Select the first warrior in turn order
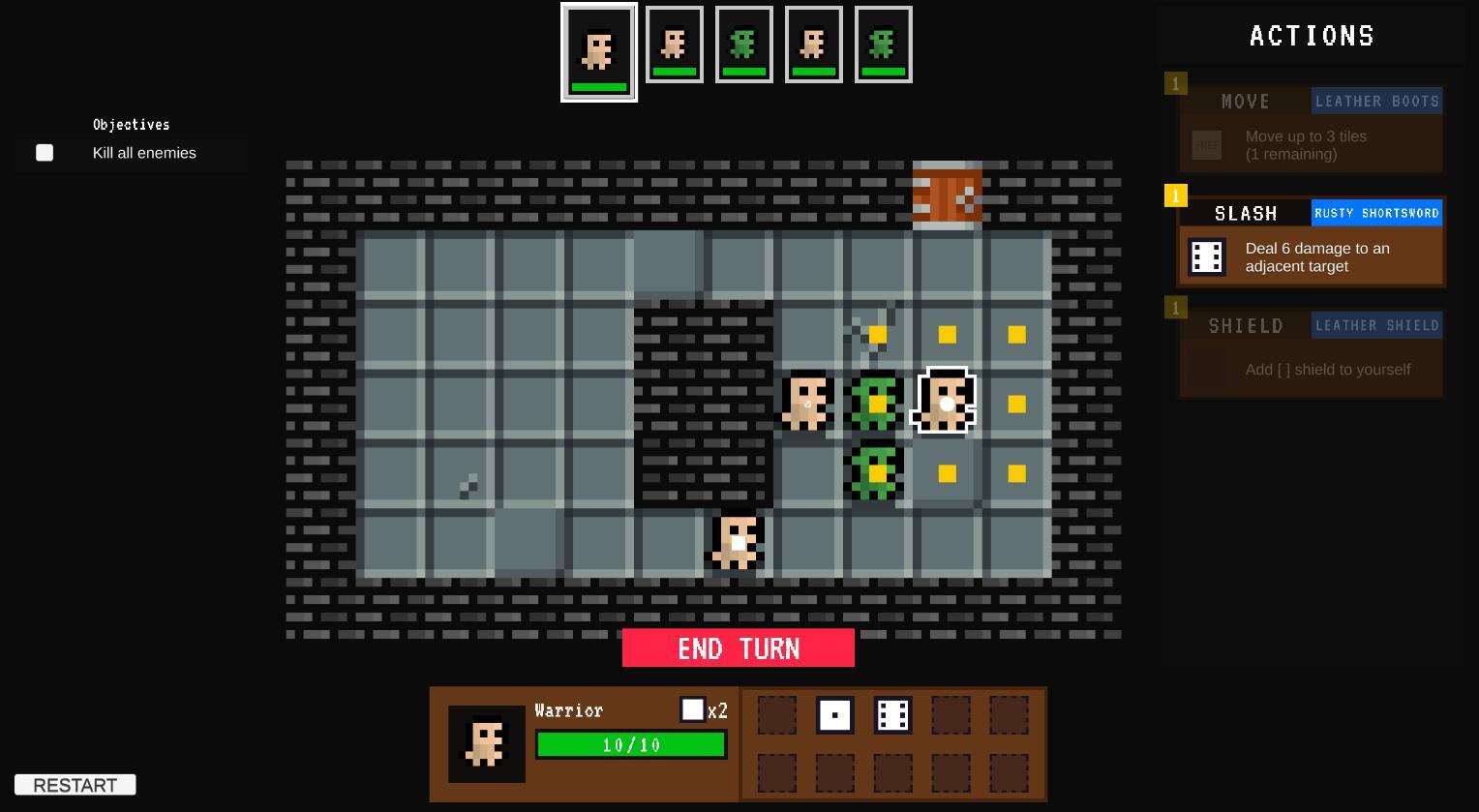Image resolution: width=1479 pixels, height=812 pixels. [x=599, y=52]
